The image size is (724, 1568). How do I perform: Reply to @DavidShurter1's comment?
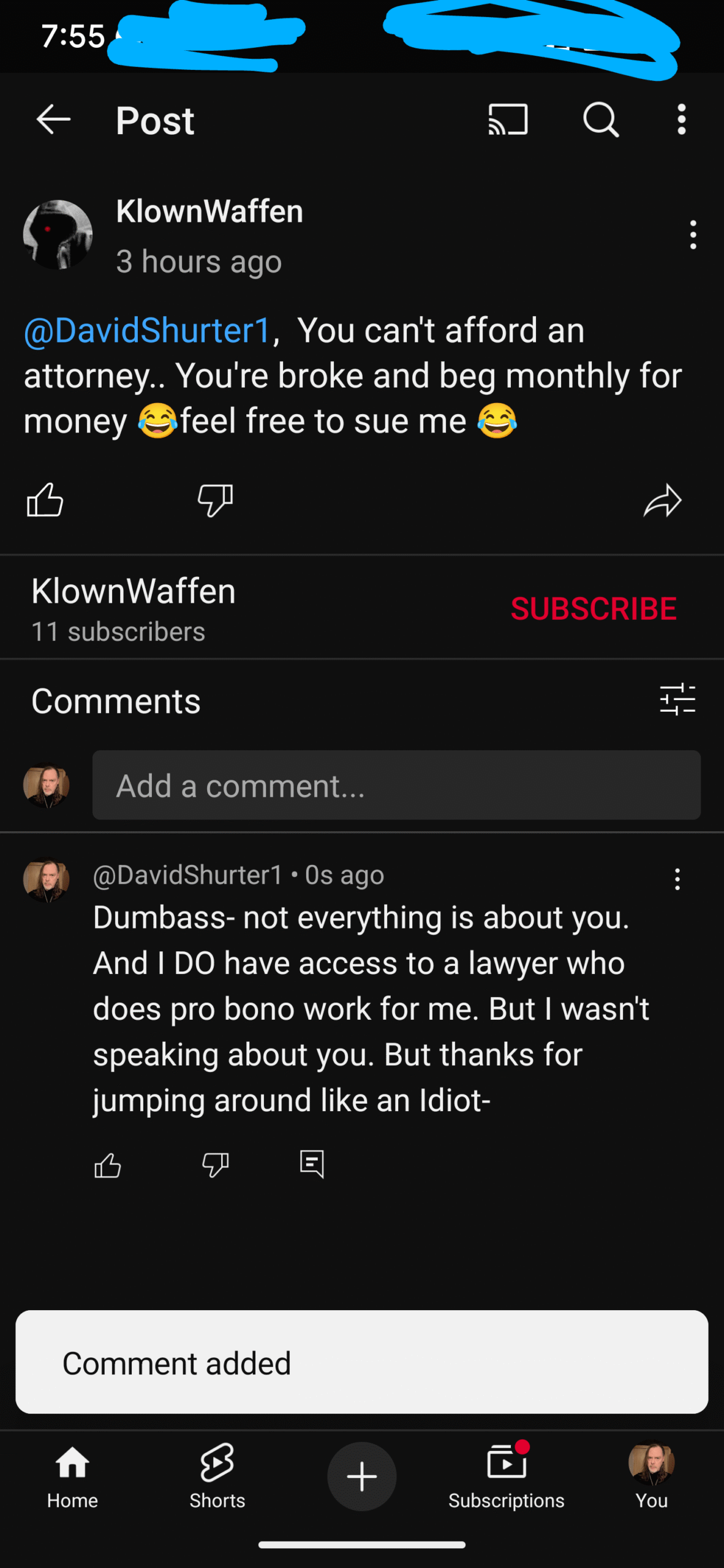[312, 1164]
